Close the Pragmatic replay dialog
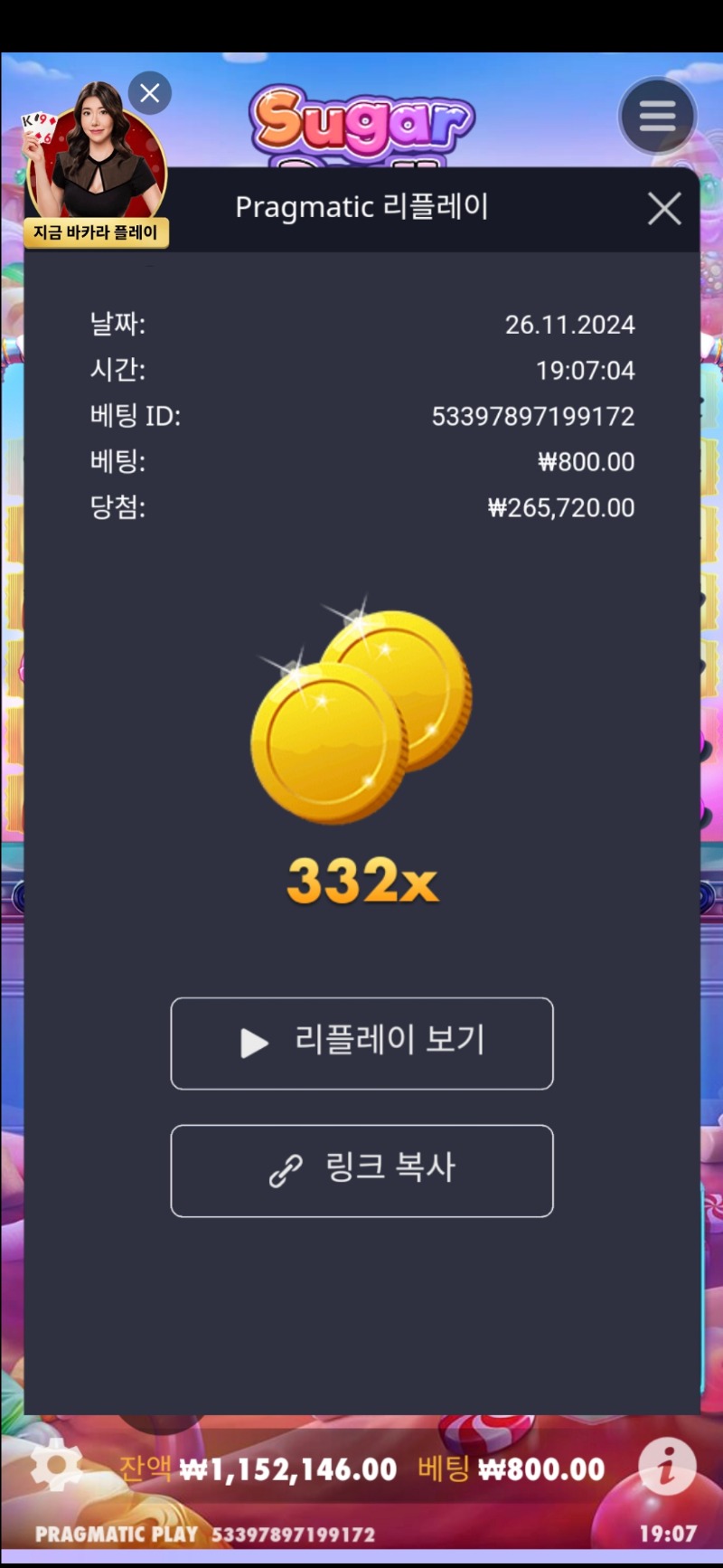 tap(664, 209)
